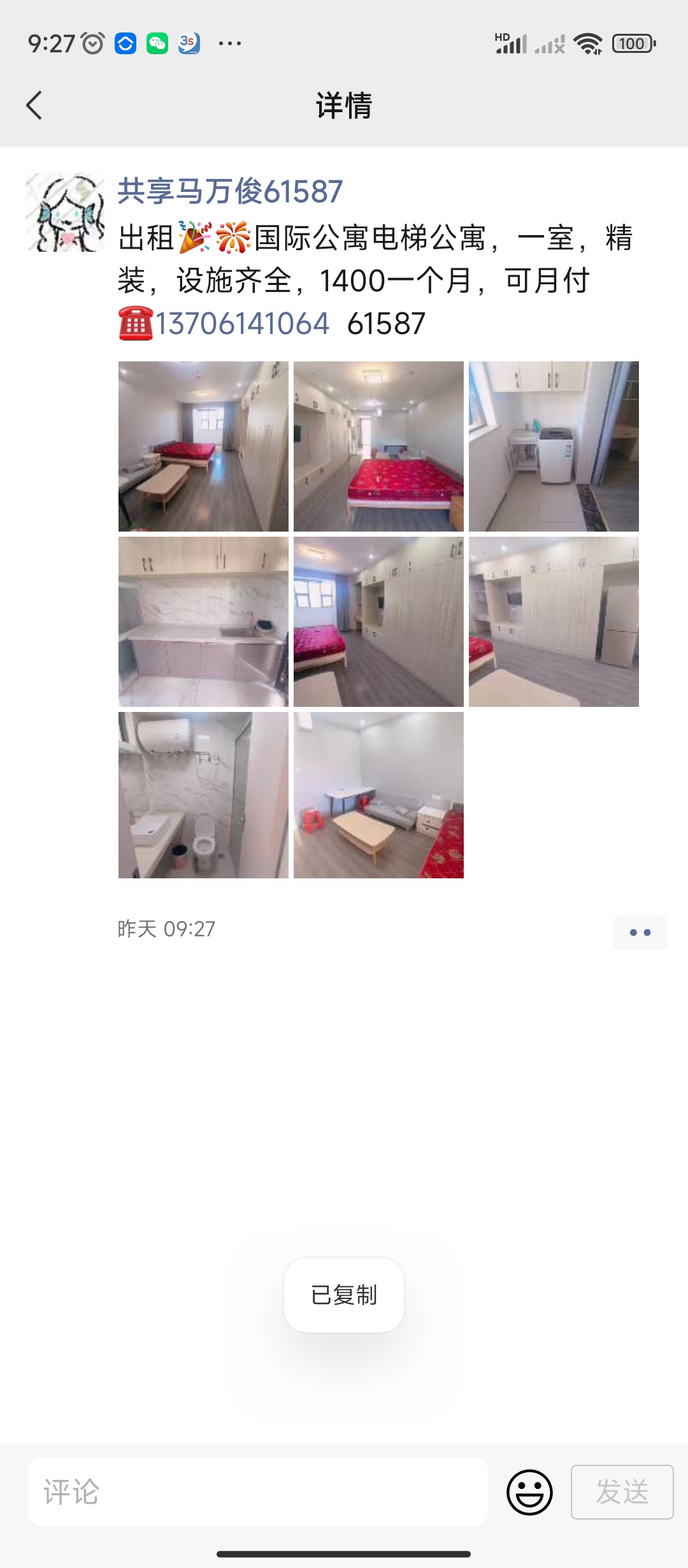View the photo with the refrigerator
Image resolution: width=688 pixels, height=1568 pixels.
coord(554,621)
